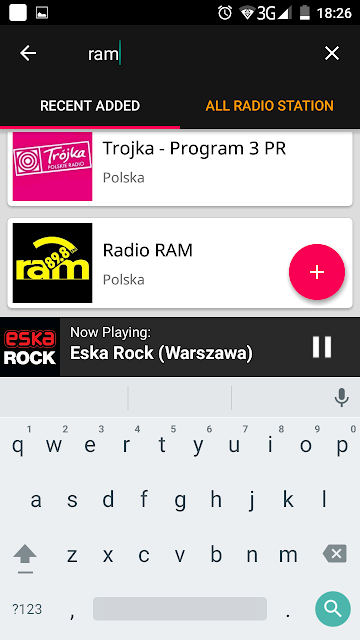Switch to the Recent Added tab

(90, 106)
